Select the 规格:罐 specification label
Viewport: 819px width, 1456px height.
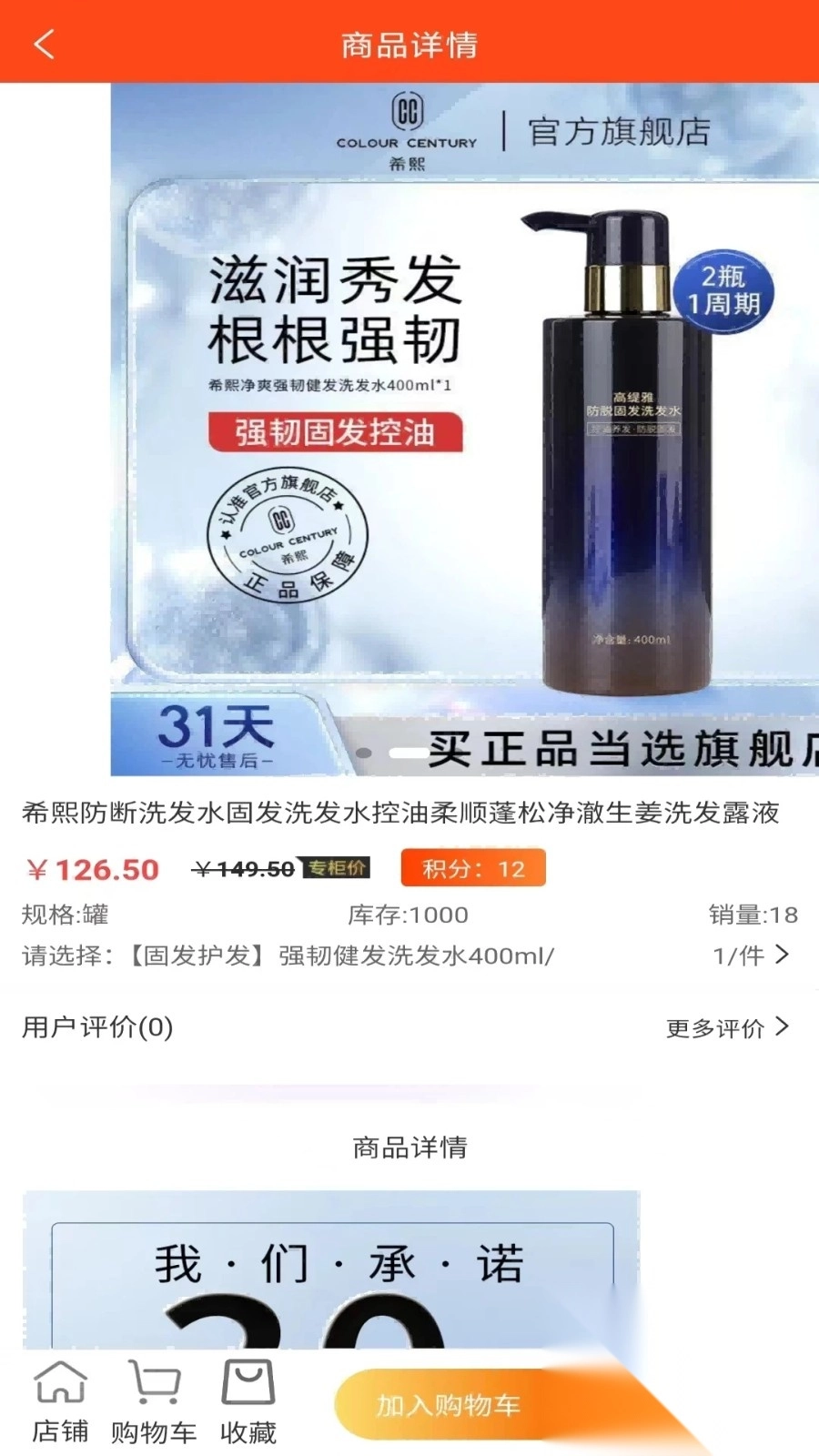tap(64, 915)
